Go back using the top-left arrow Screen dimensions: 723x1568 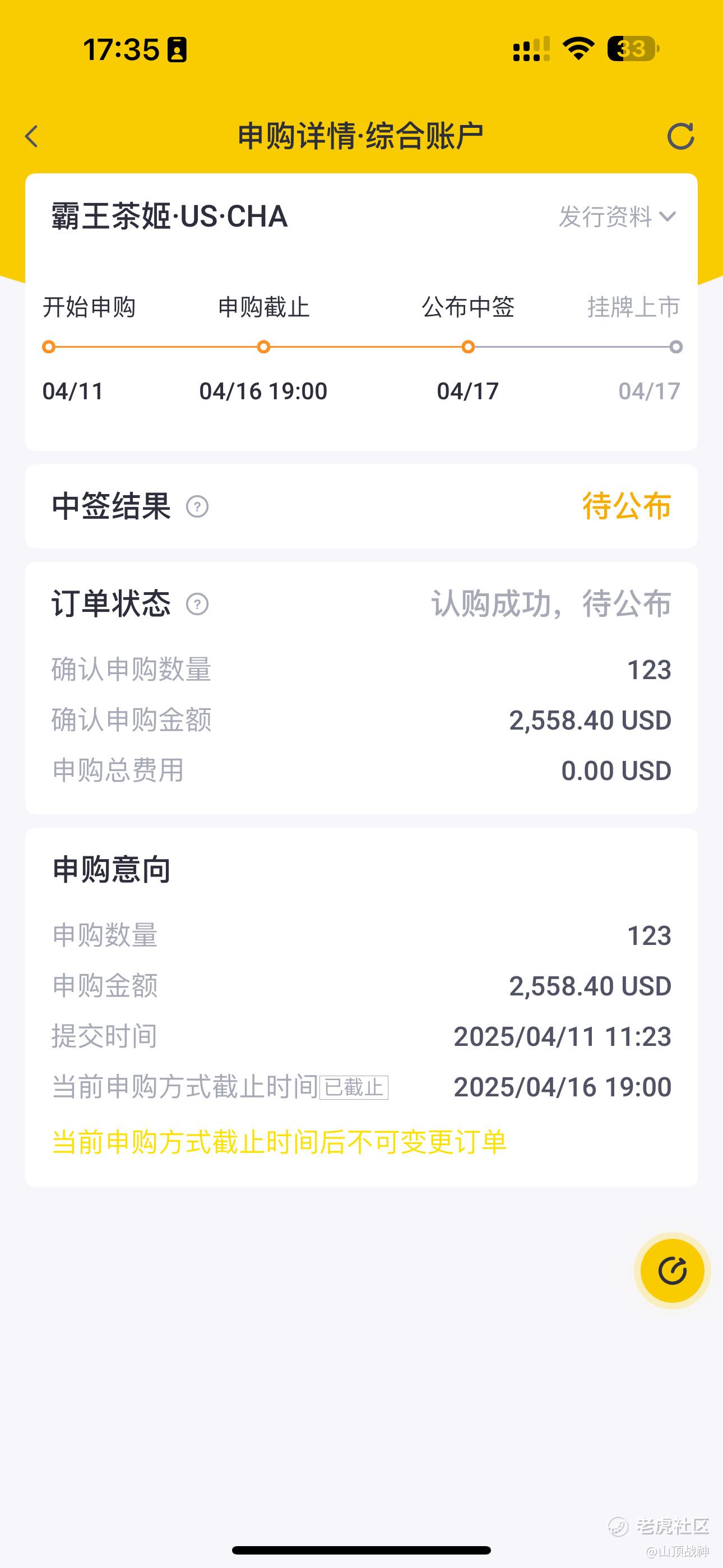click(x=31, y=136)
